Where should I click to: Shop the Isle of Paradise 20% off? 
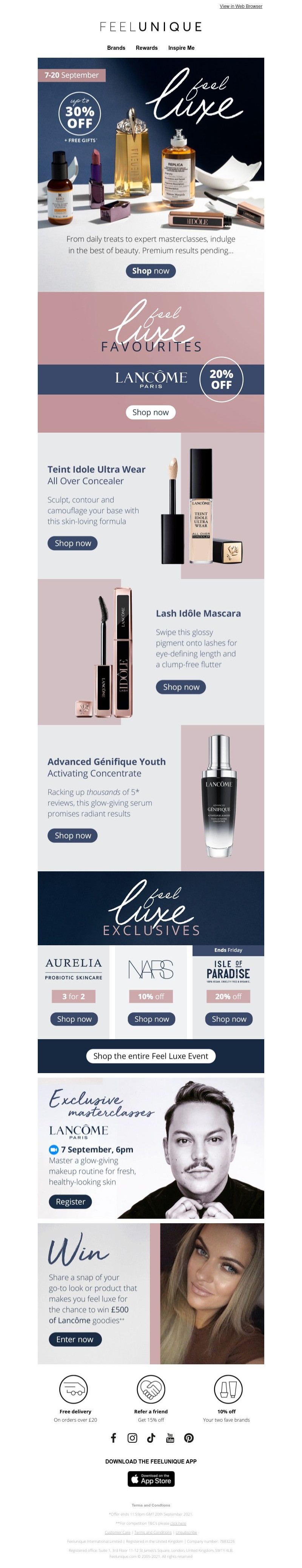229,1019
